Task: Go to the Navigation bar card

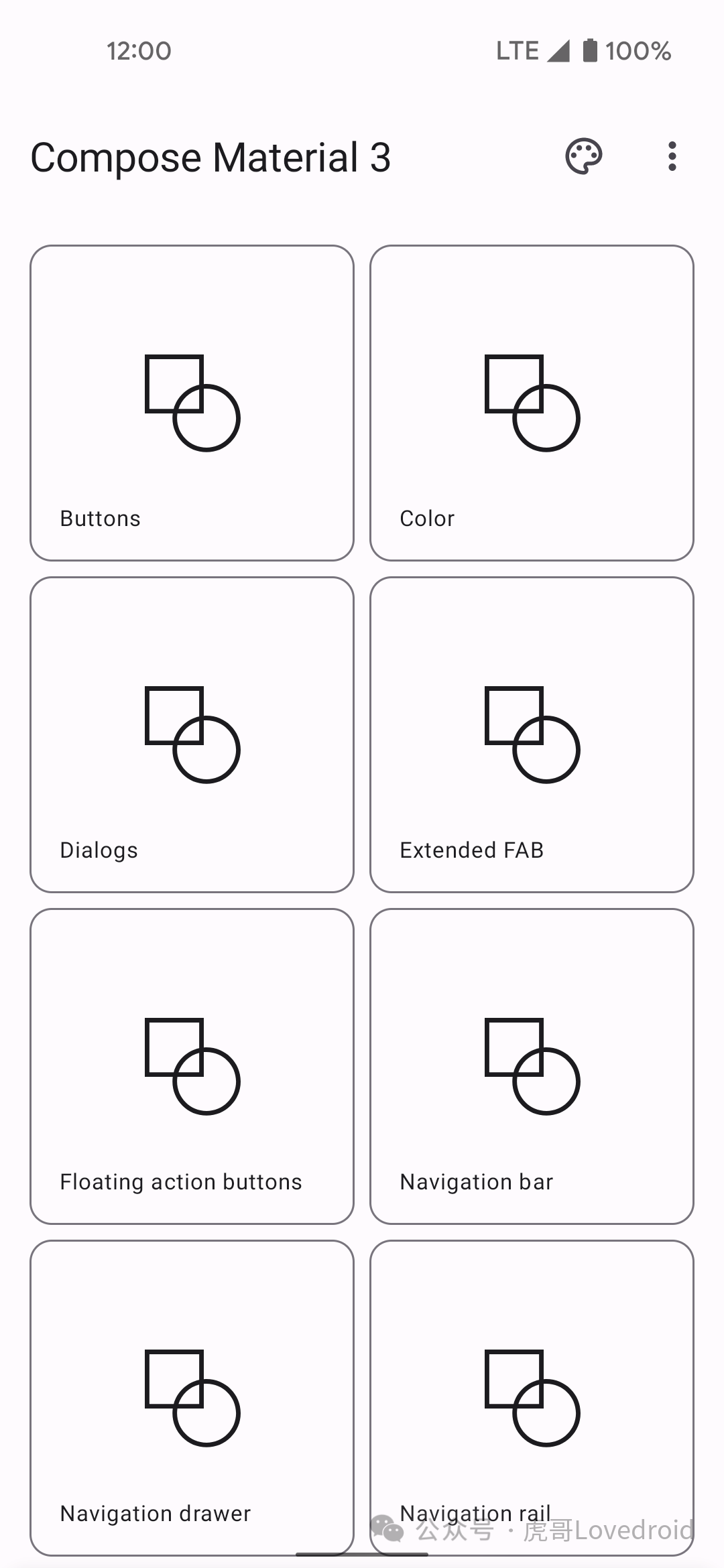Action: pyautogui.click(x=532, y=1066)
